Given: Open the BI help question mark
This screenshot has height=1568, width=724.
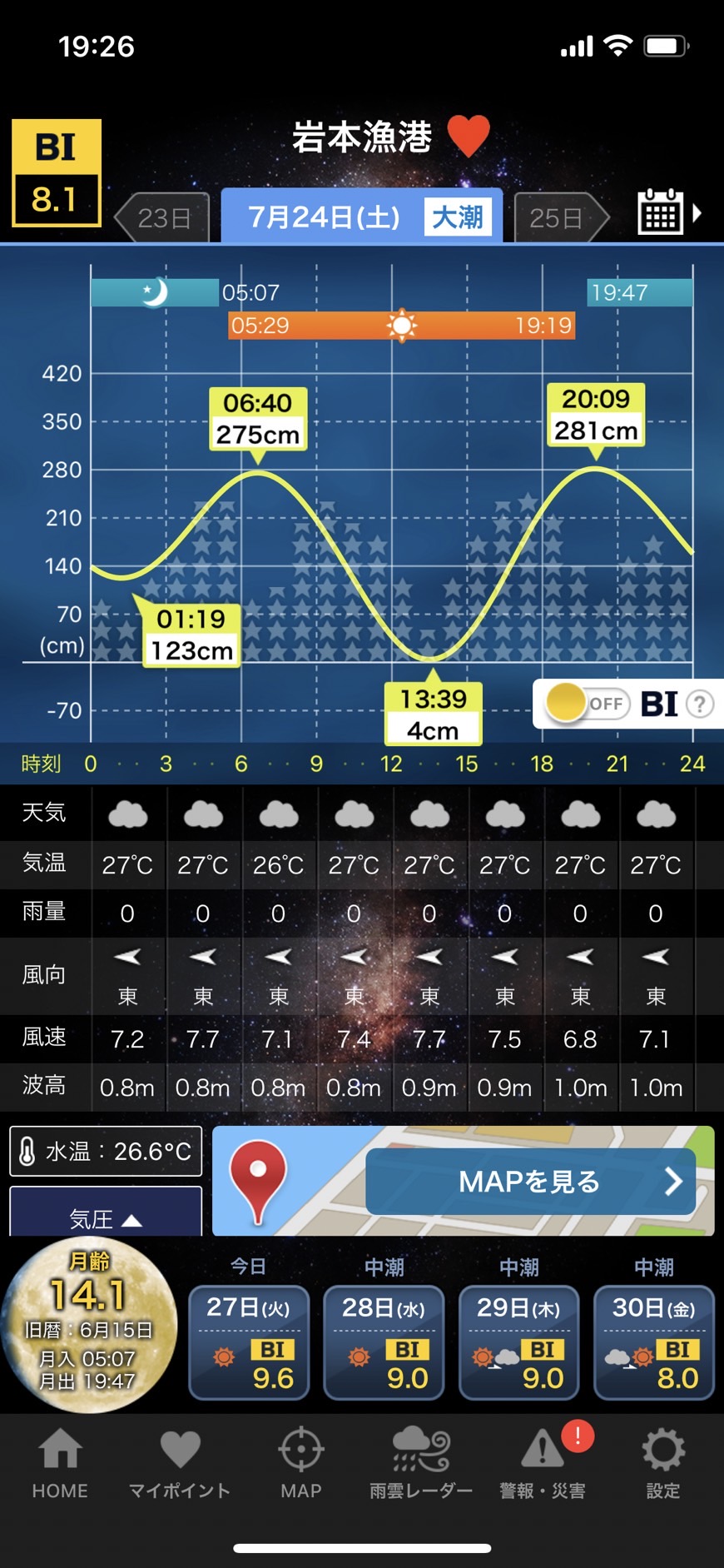Looking at the screenshot, I should point(700,704).
